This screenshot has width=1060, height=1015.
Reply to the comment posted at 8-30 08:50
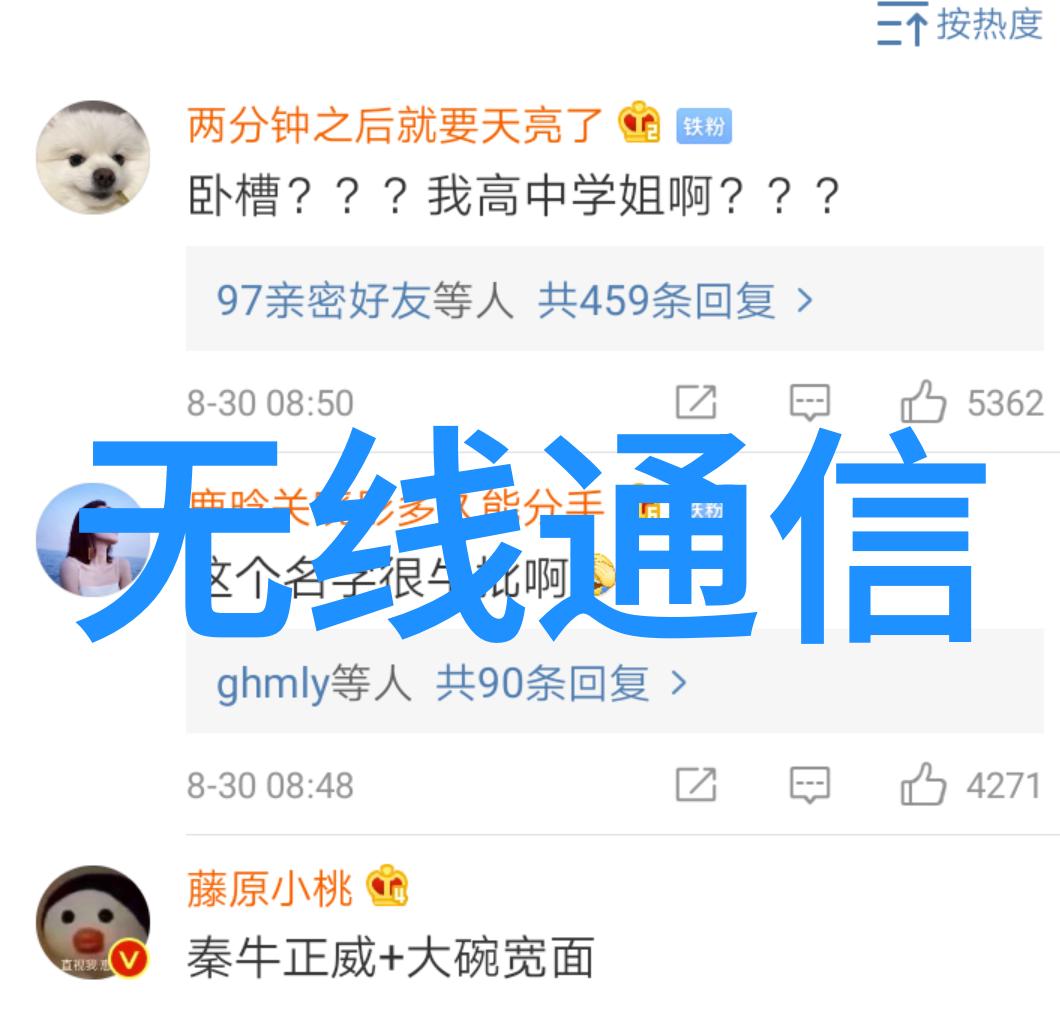click(x=809, y=403)
